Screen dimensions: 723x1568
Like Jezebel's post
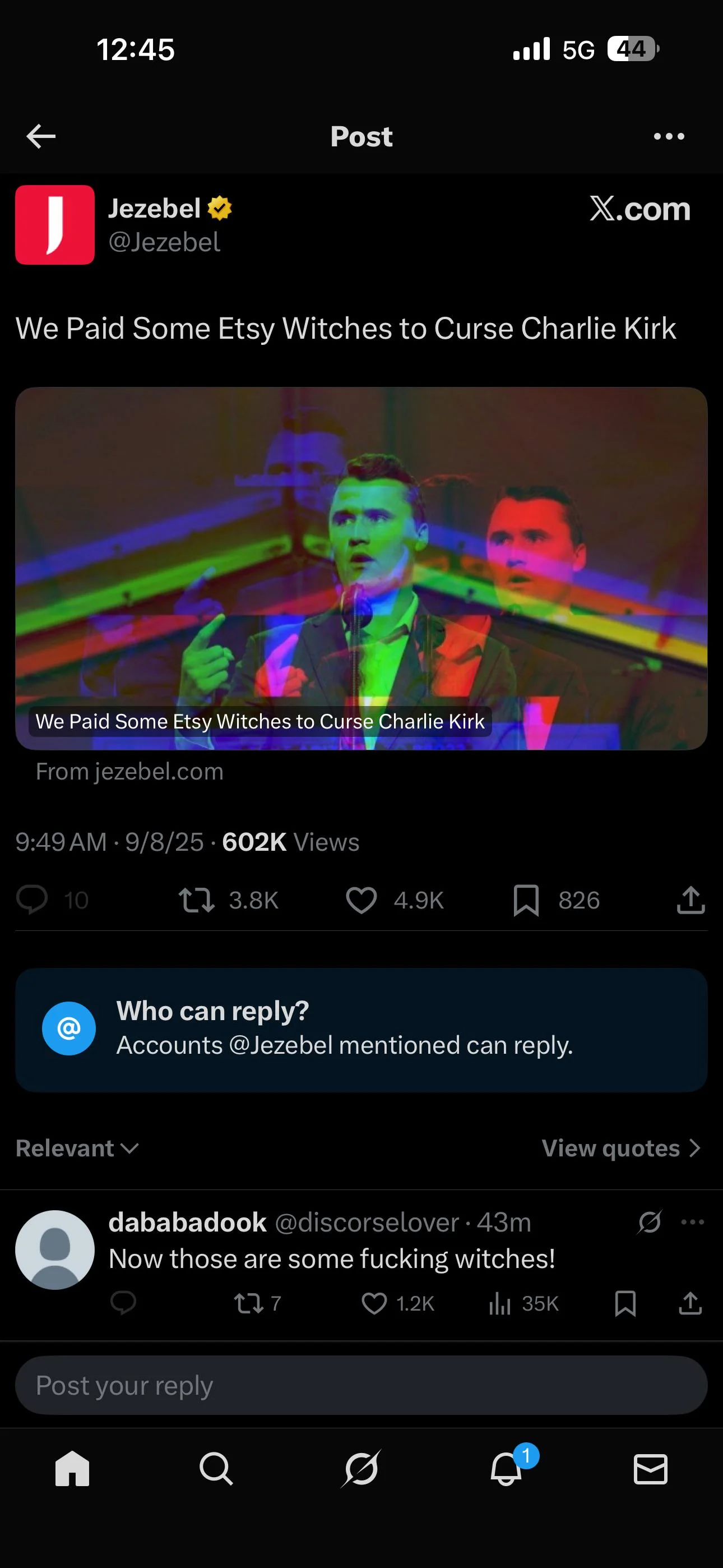pos(361,900)
